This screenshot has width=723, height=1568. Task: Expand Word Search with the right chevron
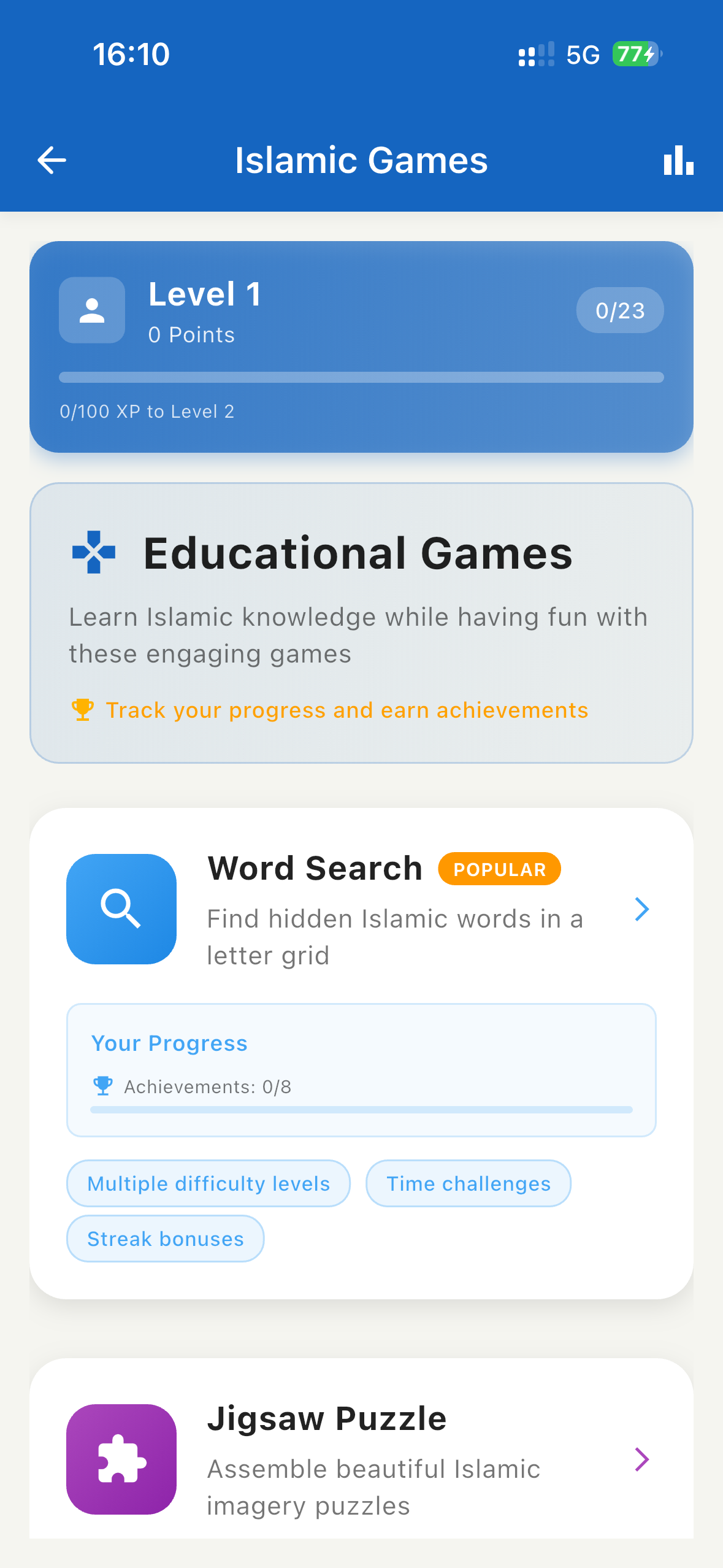pos(641,909)
